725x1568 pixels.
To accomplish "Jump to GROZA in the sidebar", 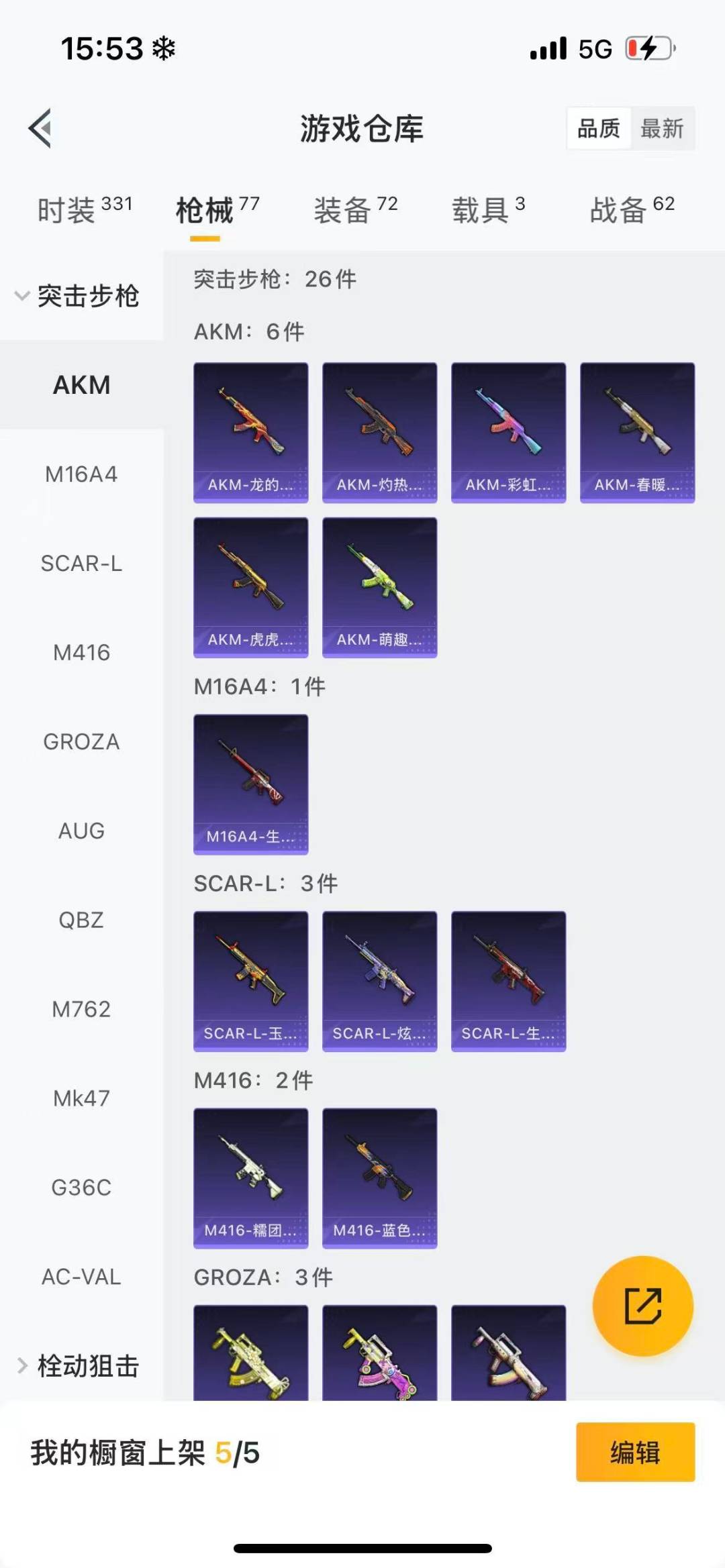I will tap(81, 741).
